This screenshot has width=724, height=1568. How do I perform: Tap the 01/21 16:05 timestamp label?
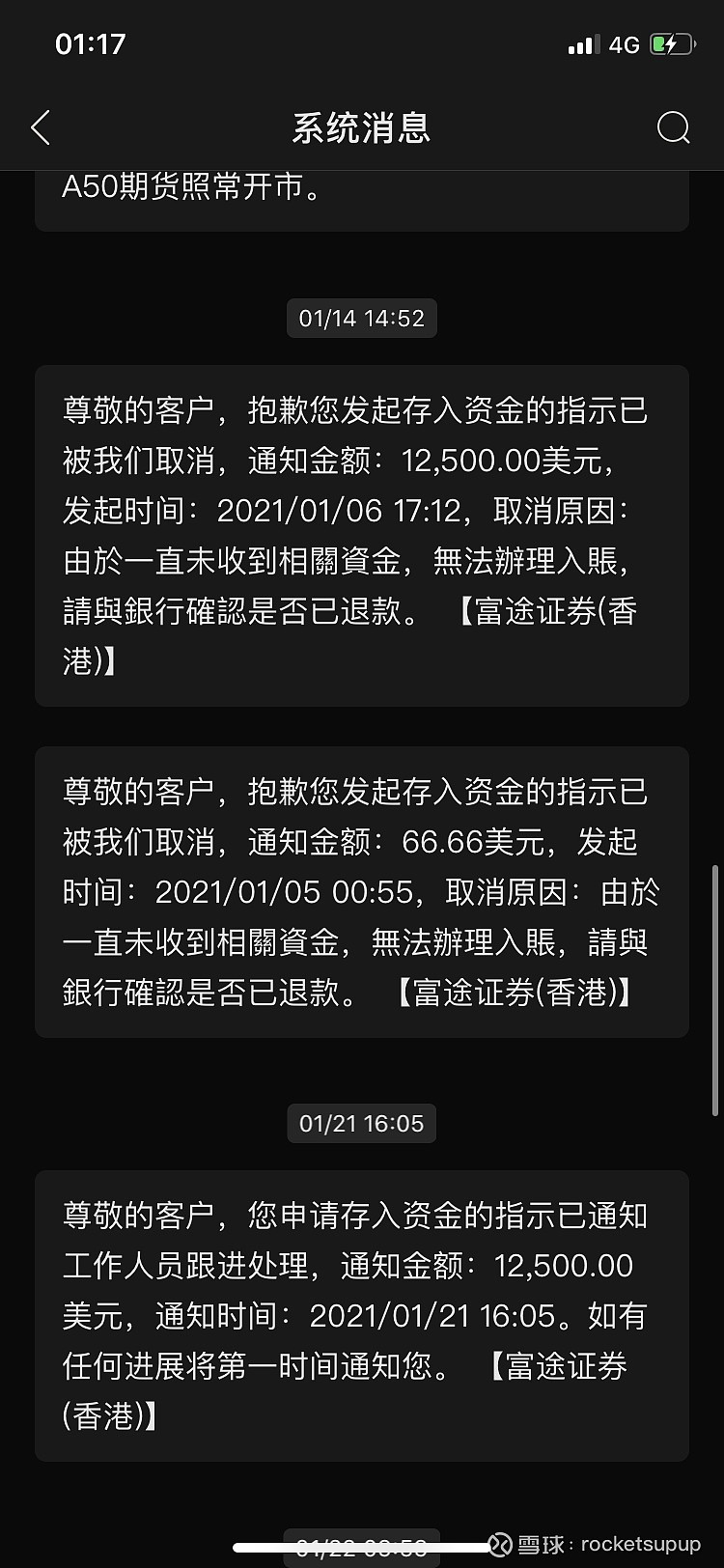pyautogui.click(x=361, y=1123)
